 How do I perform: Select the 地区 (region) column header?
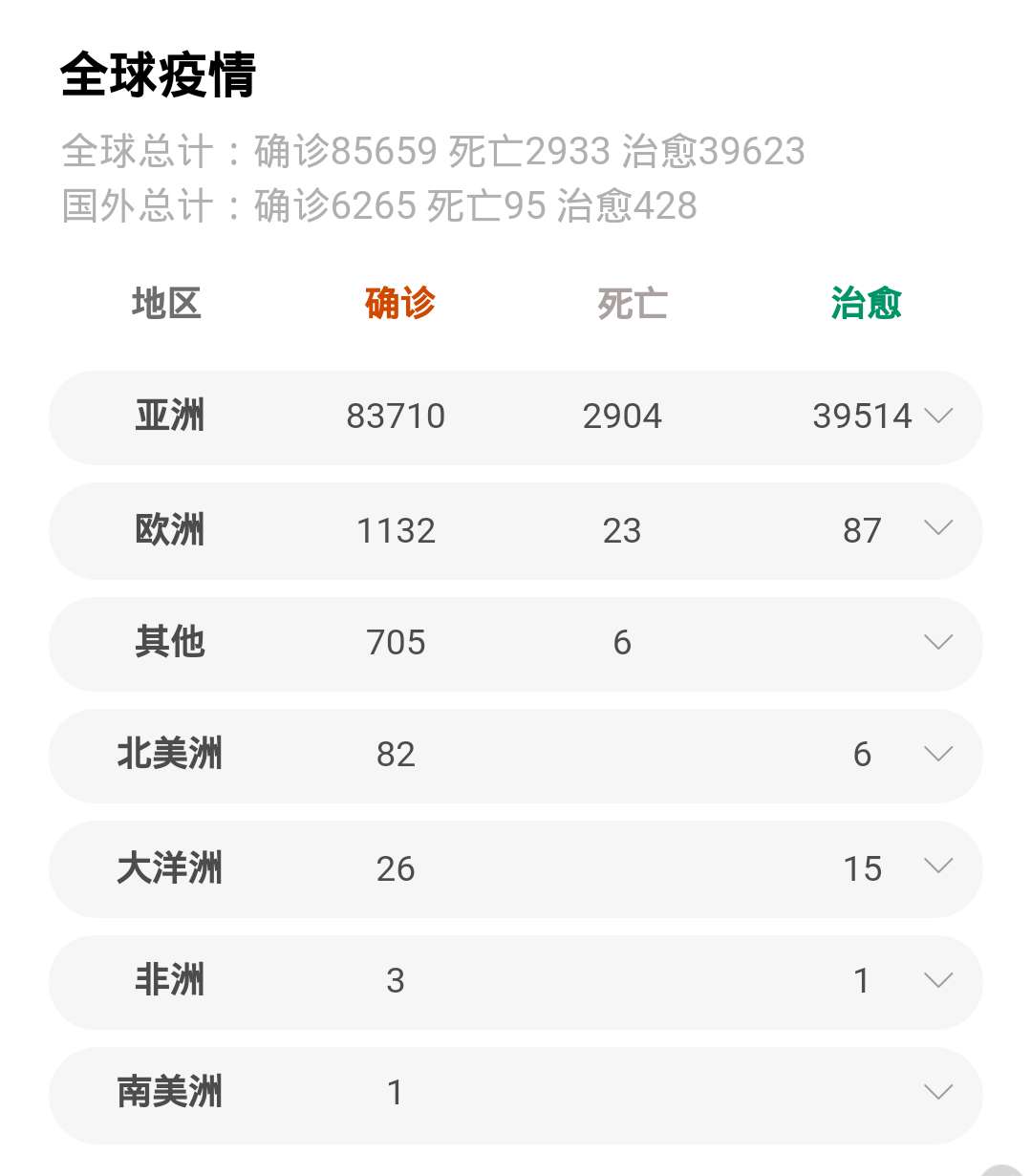click(167, 303)
